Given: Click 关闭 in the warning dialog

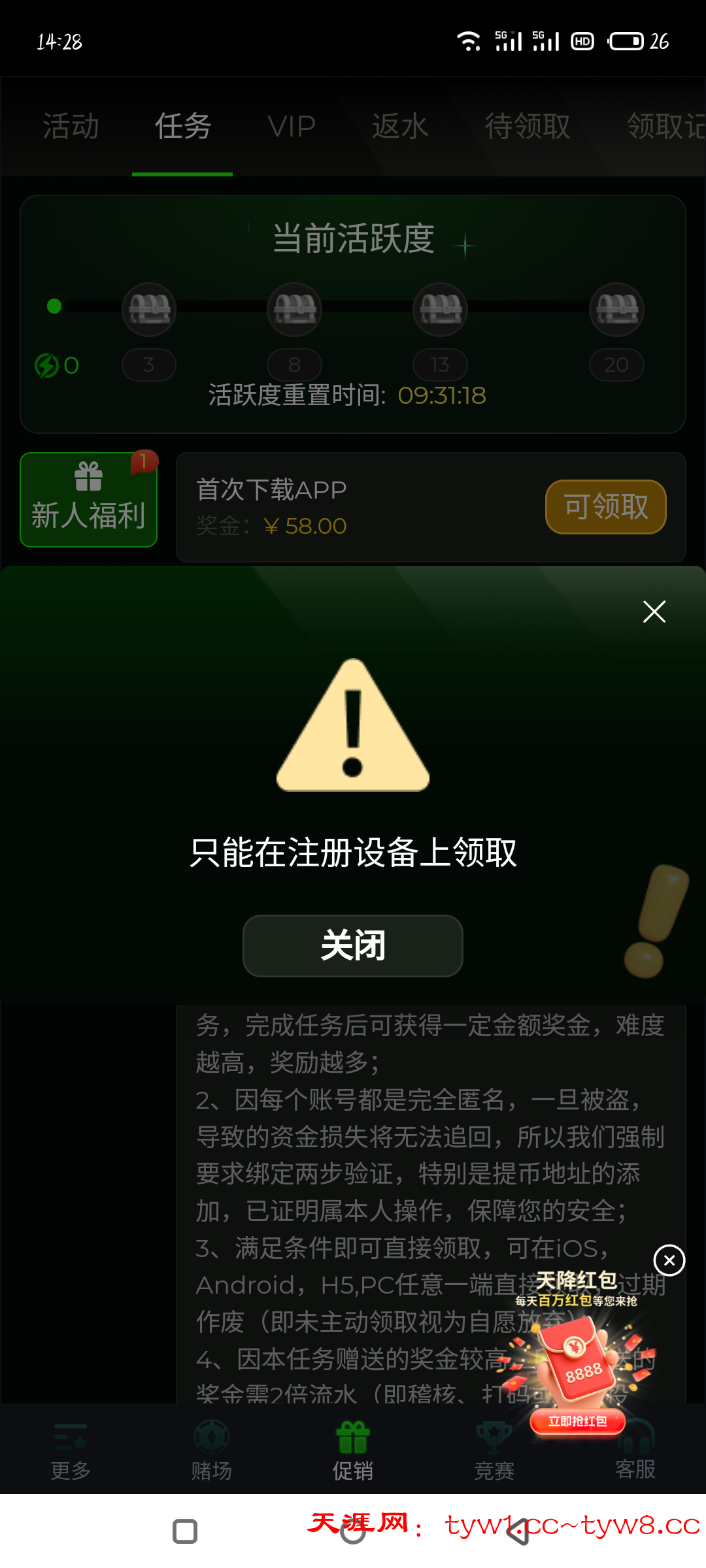Looking at the screenshot, I should click(x=352, y=945).
